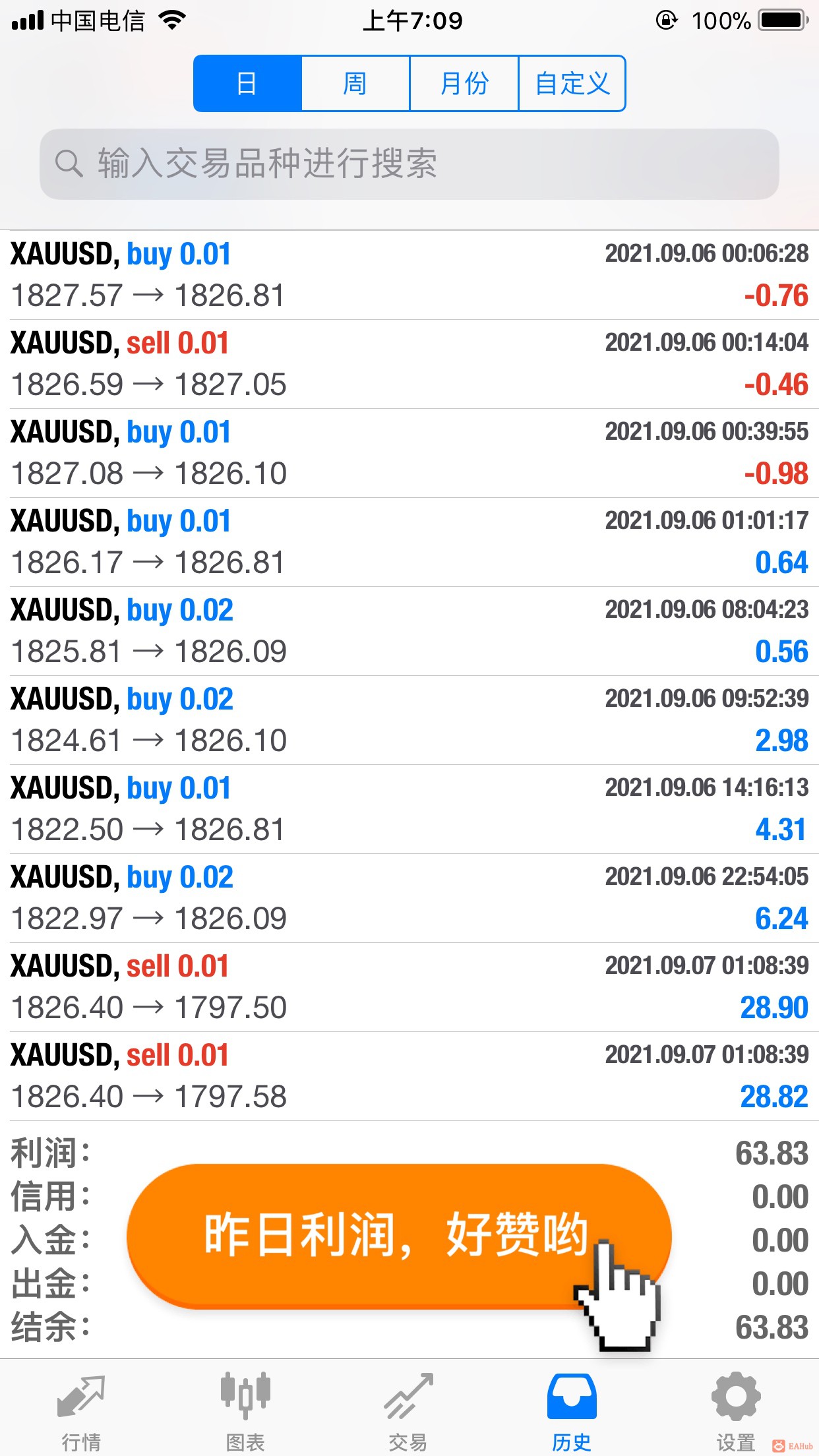819x1456 pixels.
Task: Open the trade with 6.24 profit
Action: tap(409, 898)
